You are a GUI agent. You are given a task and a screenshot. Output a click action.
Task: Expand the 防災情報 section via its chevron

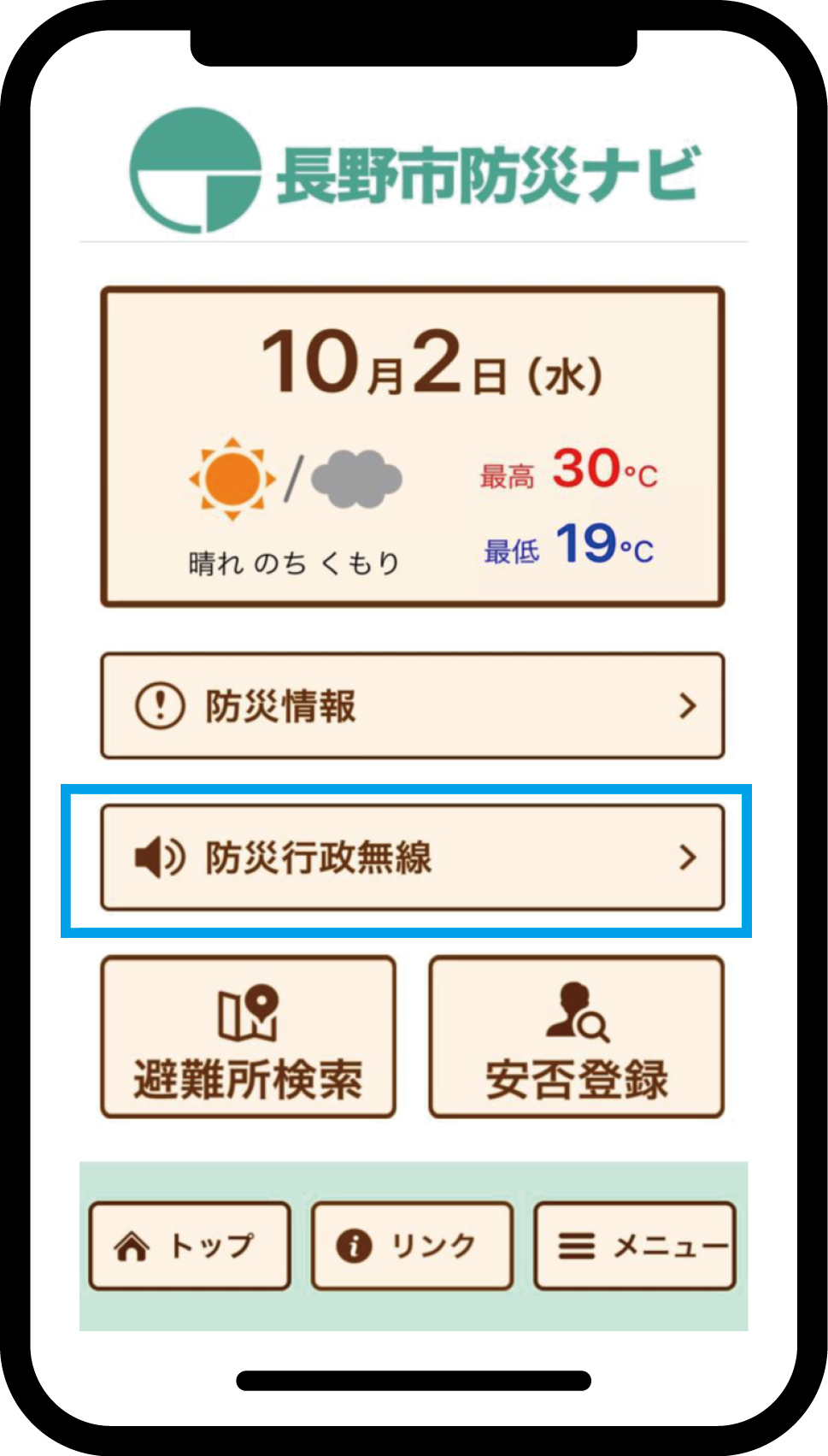[688, 706]
